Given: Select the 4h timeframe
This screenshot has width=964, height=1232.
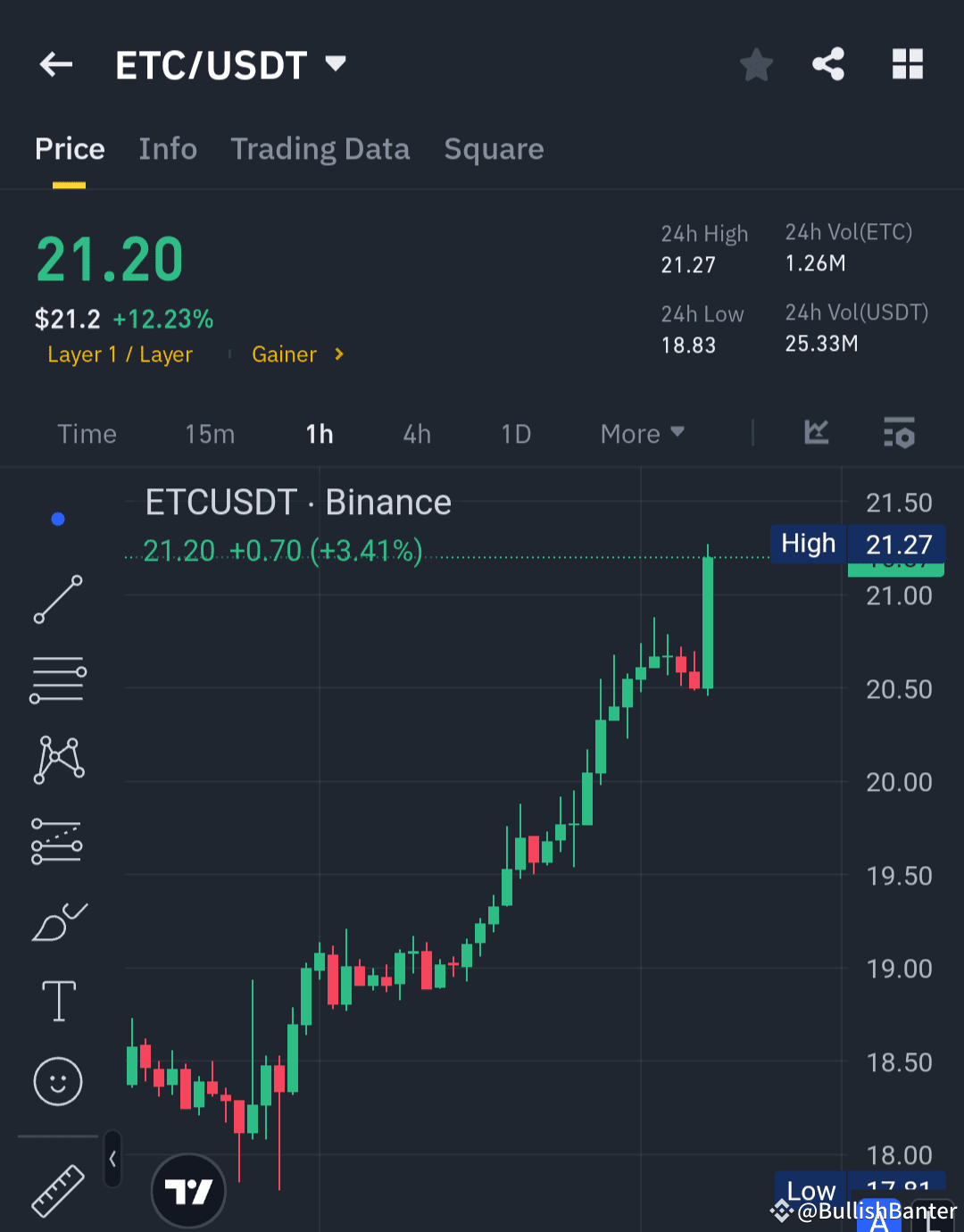Looking at the screenshot, I should 416,433.
